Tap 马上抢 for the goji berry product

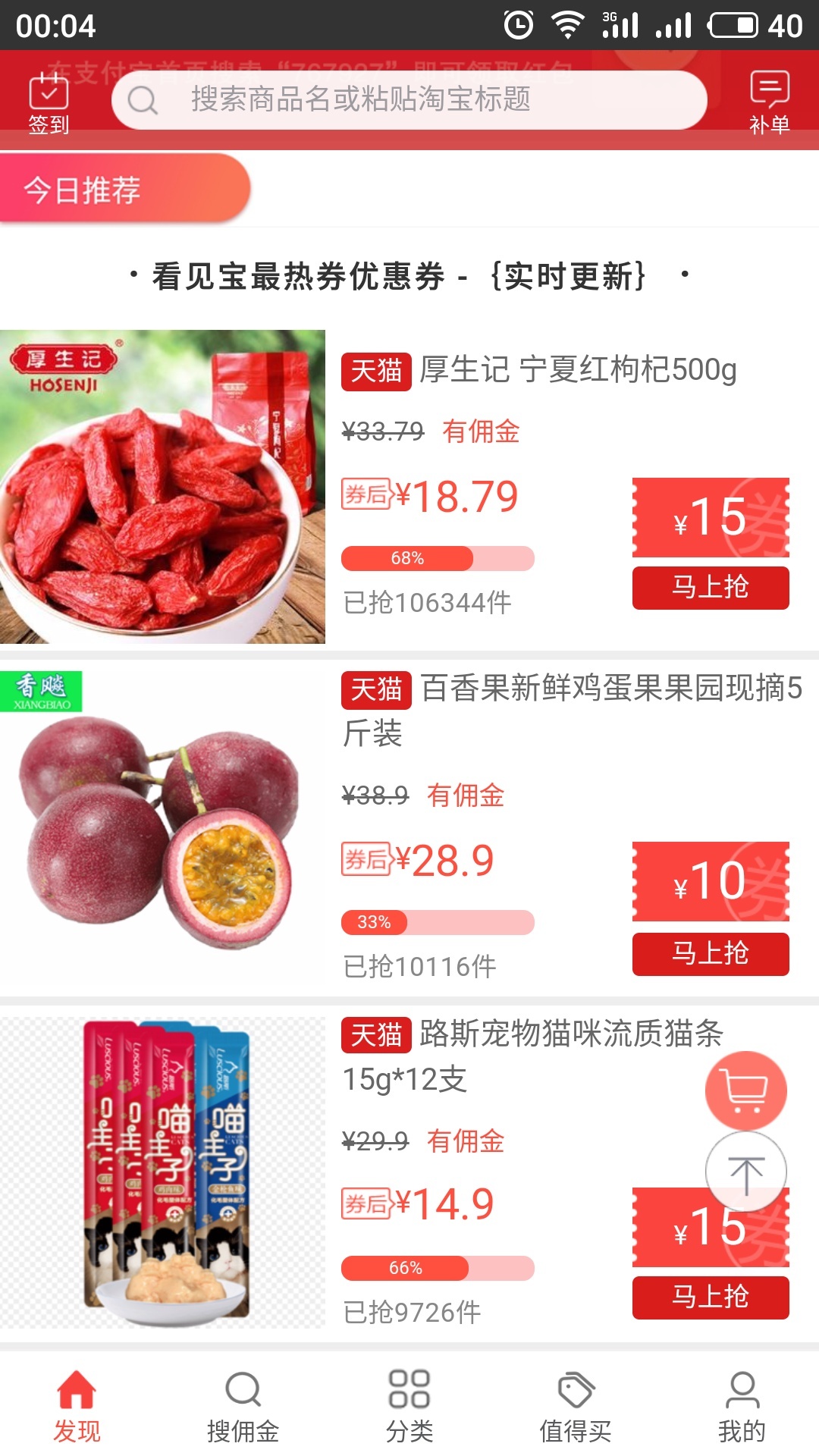click(x=710, y=588)
